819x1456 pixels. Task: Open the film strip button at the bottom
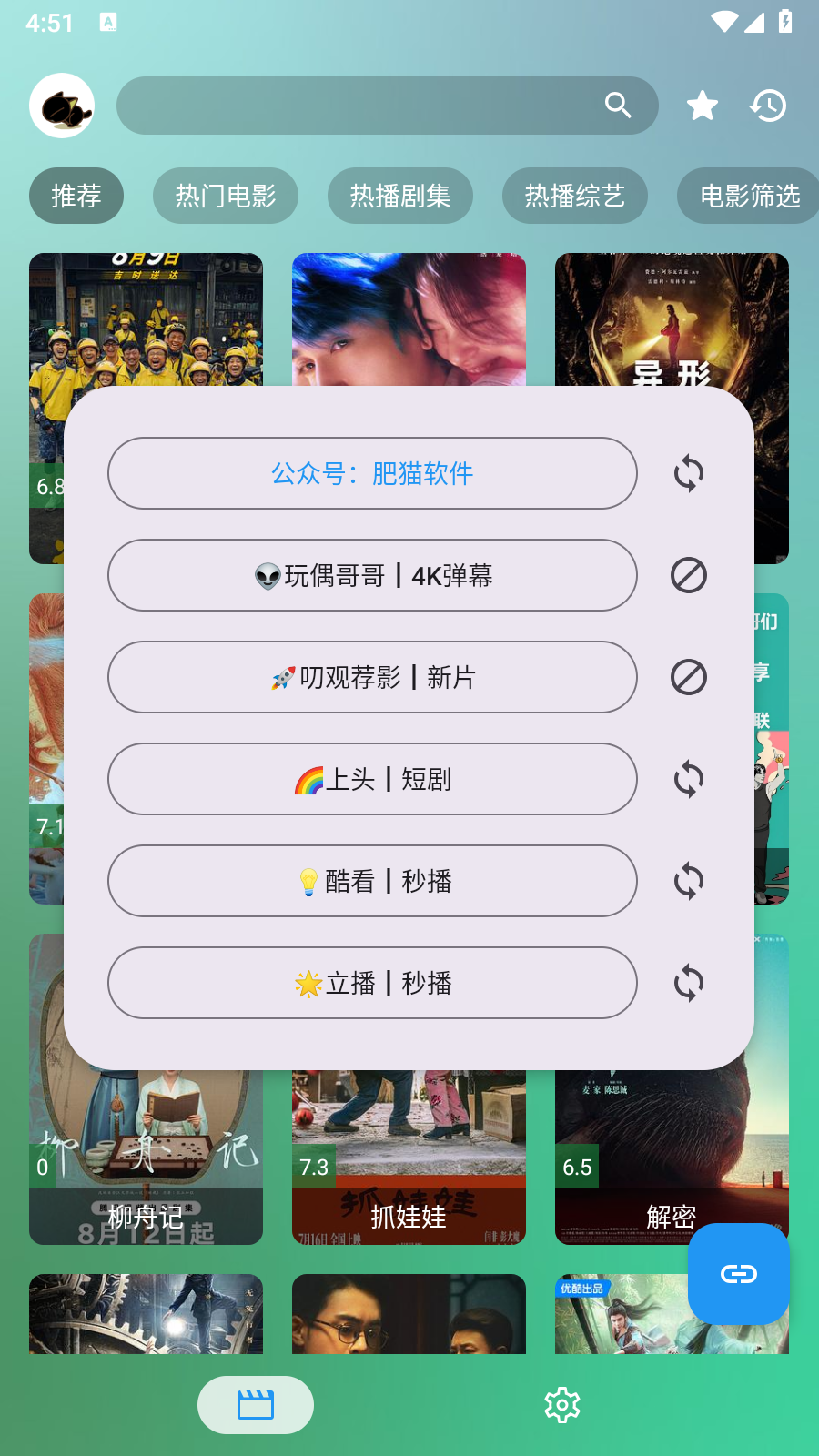point(256,1404)
